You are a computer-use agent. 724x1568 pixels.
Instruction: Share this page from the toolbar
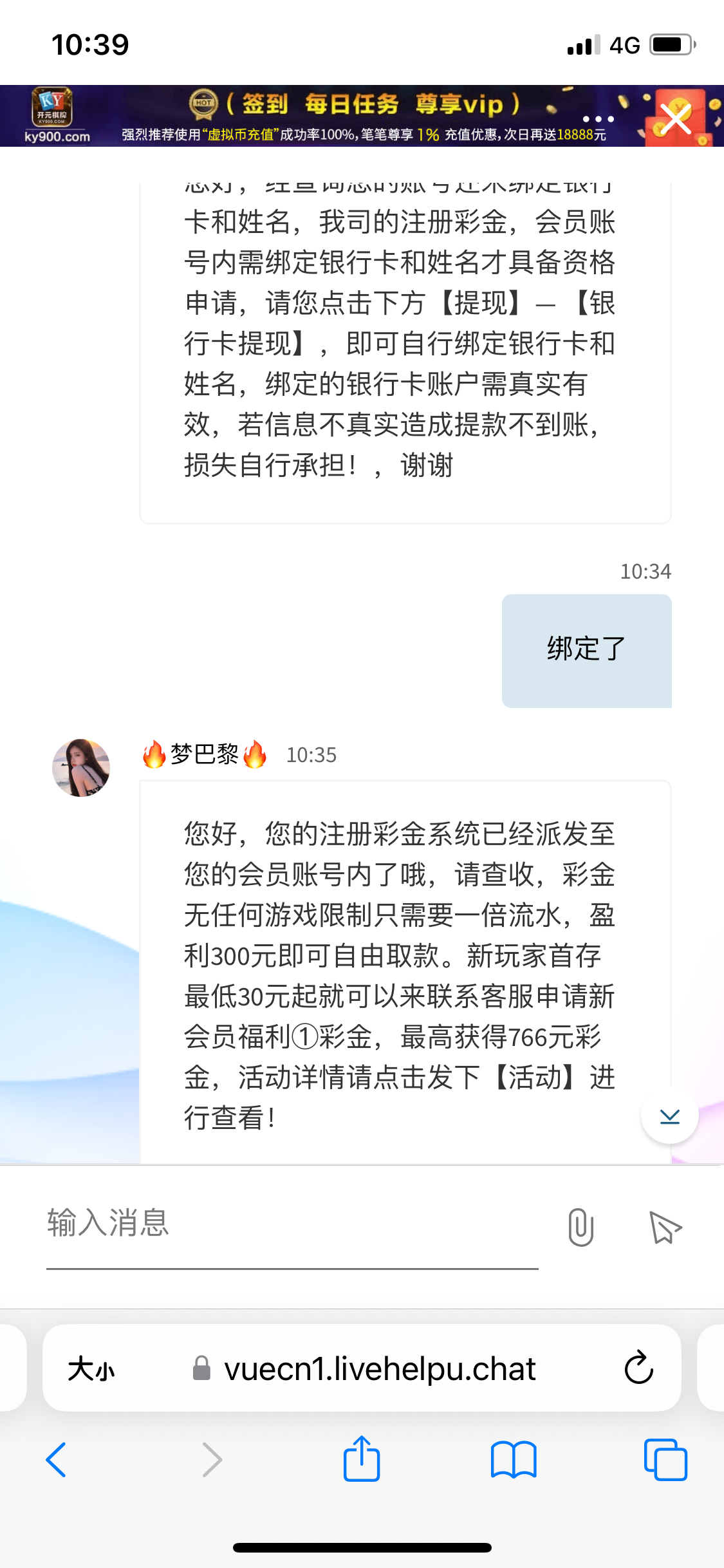click(x=362, y=1459)
